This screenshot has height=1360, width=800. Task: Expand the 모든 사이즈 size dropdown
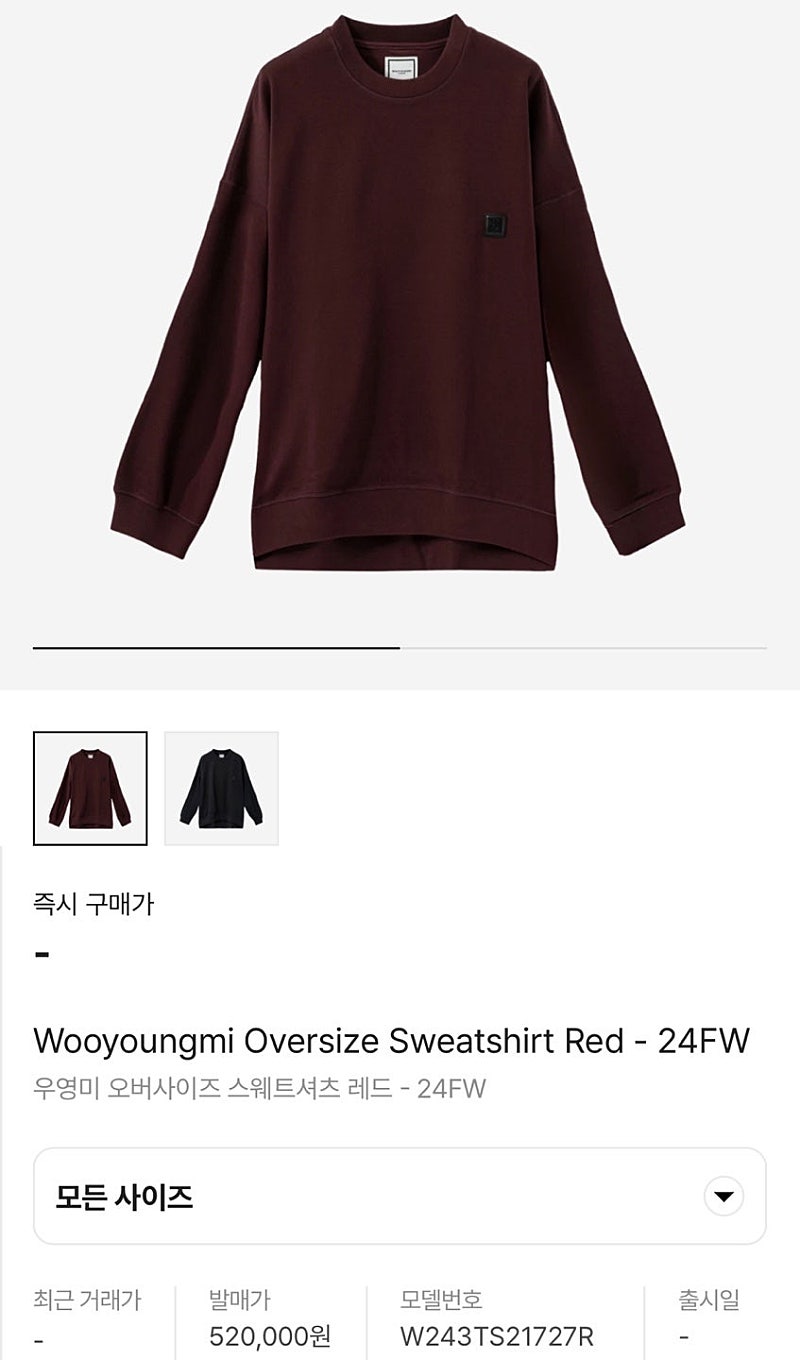click(400, 1196)
